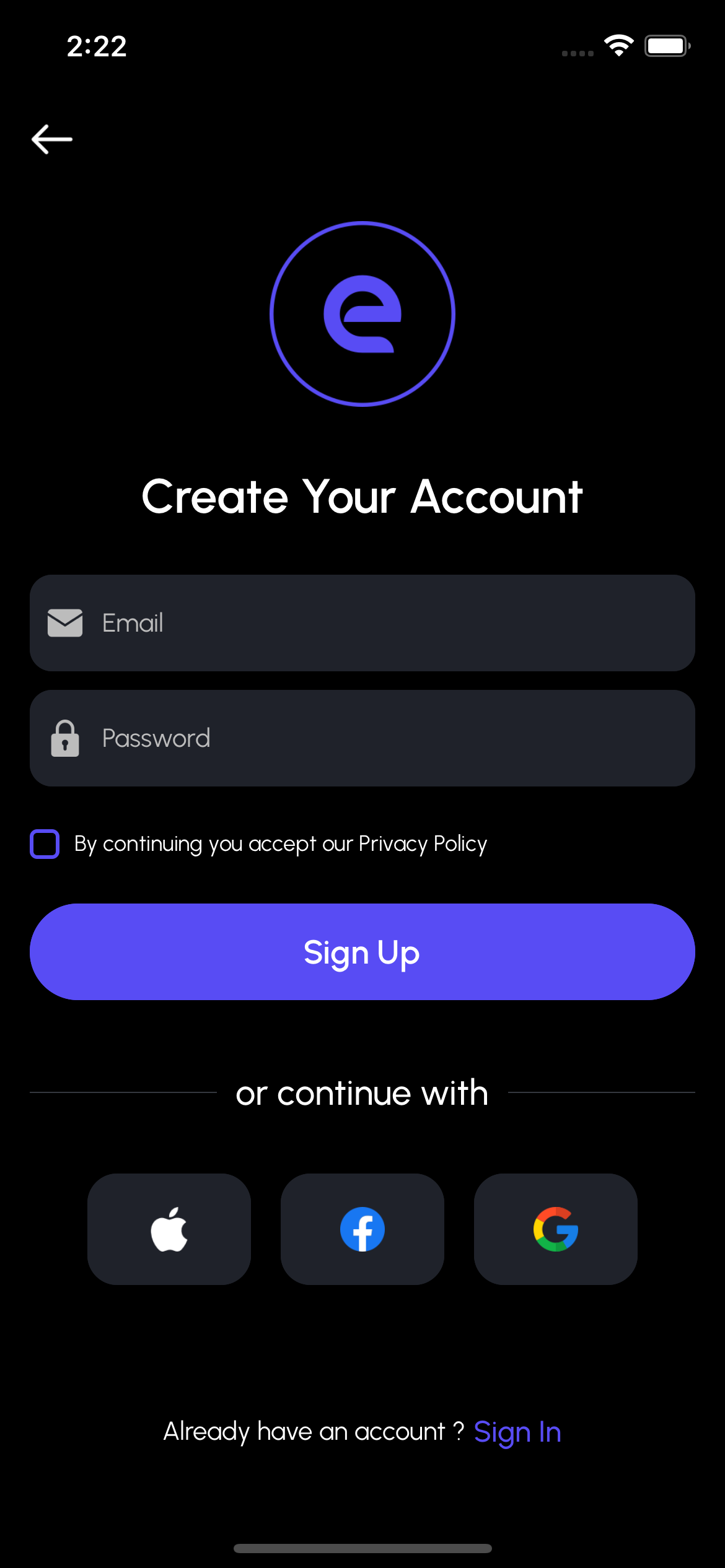Open the Sign In link
725x1568 pixels.
click(x=517, y=1432)
